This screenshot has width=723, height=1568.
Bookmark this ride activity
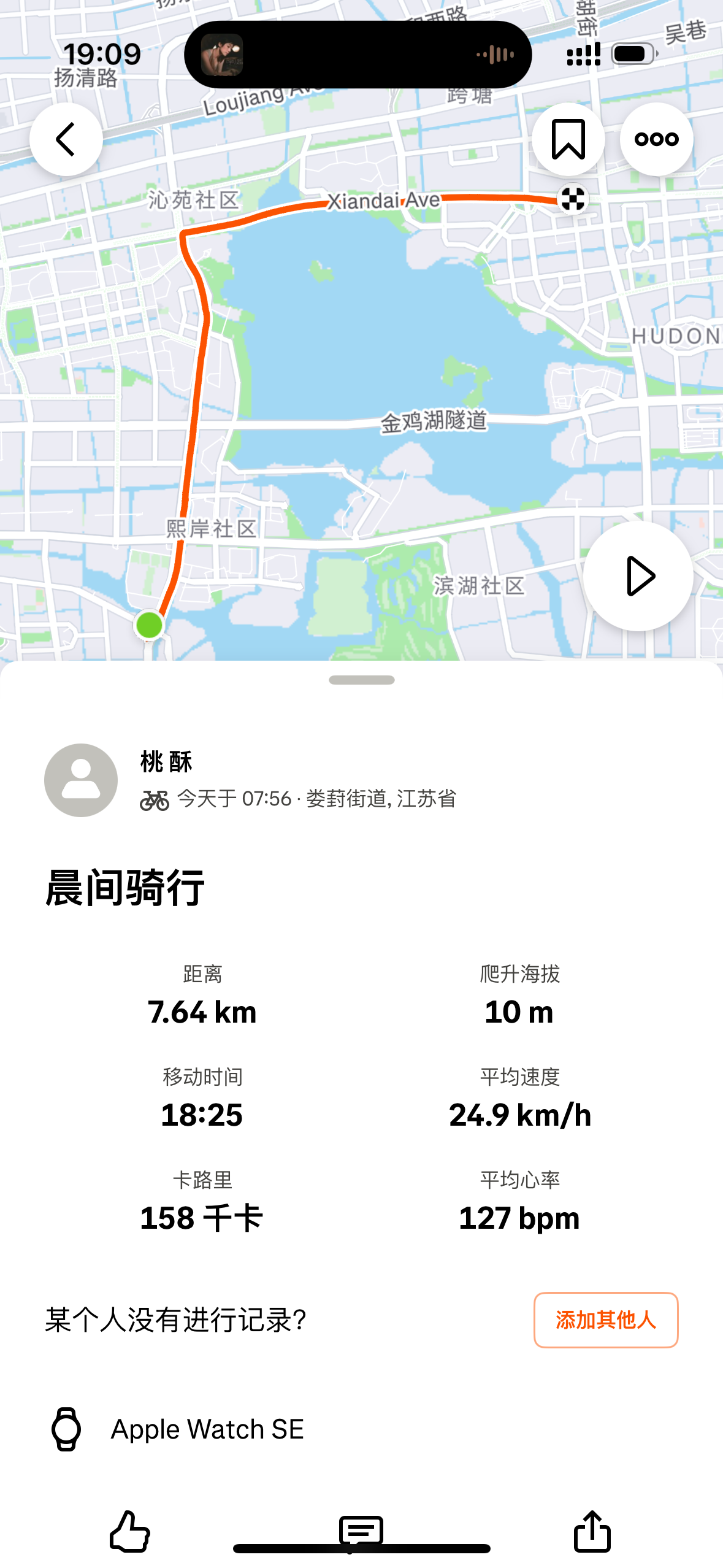(x=568, y=140)
